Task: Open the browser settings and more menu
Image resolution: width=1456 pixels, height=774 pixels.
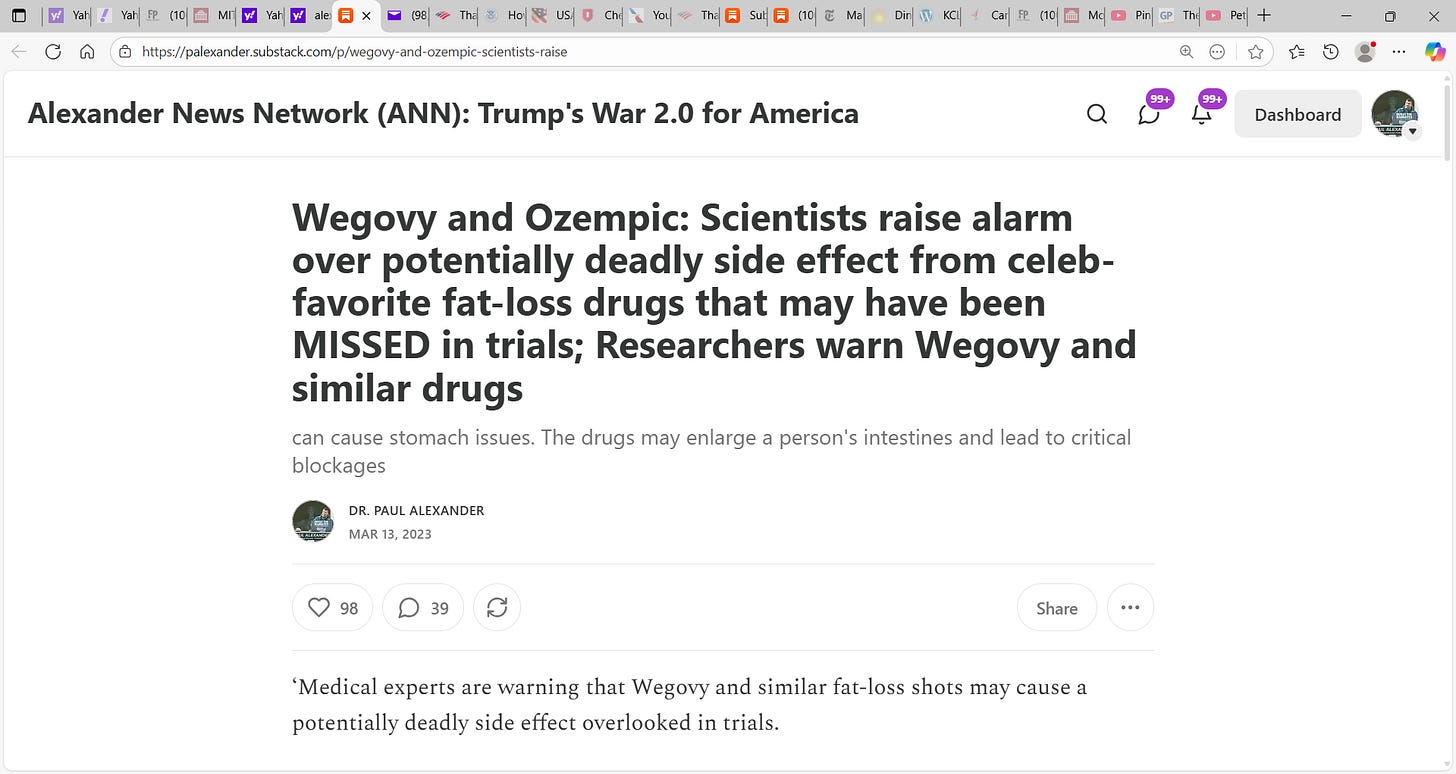Action: pyautogui.click(x=1399, y=52)
